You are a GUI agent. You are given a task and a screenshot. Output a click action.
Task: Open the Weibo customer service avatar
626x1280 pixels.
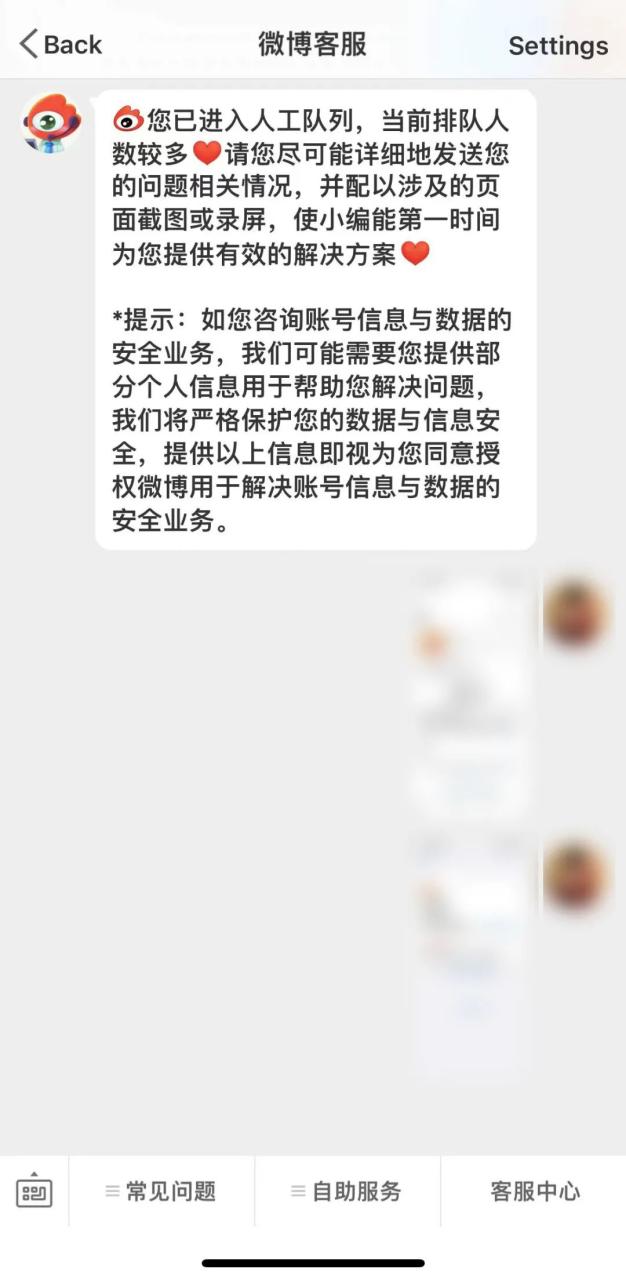click(x=51, y=124)
